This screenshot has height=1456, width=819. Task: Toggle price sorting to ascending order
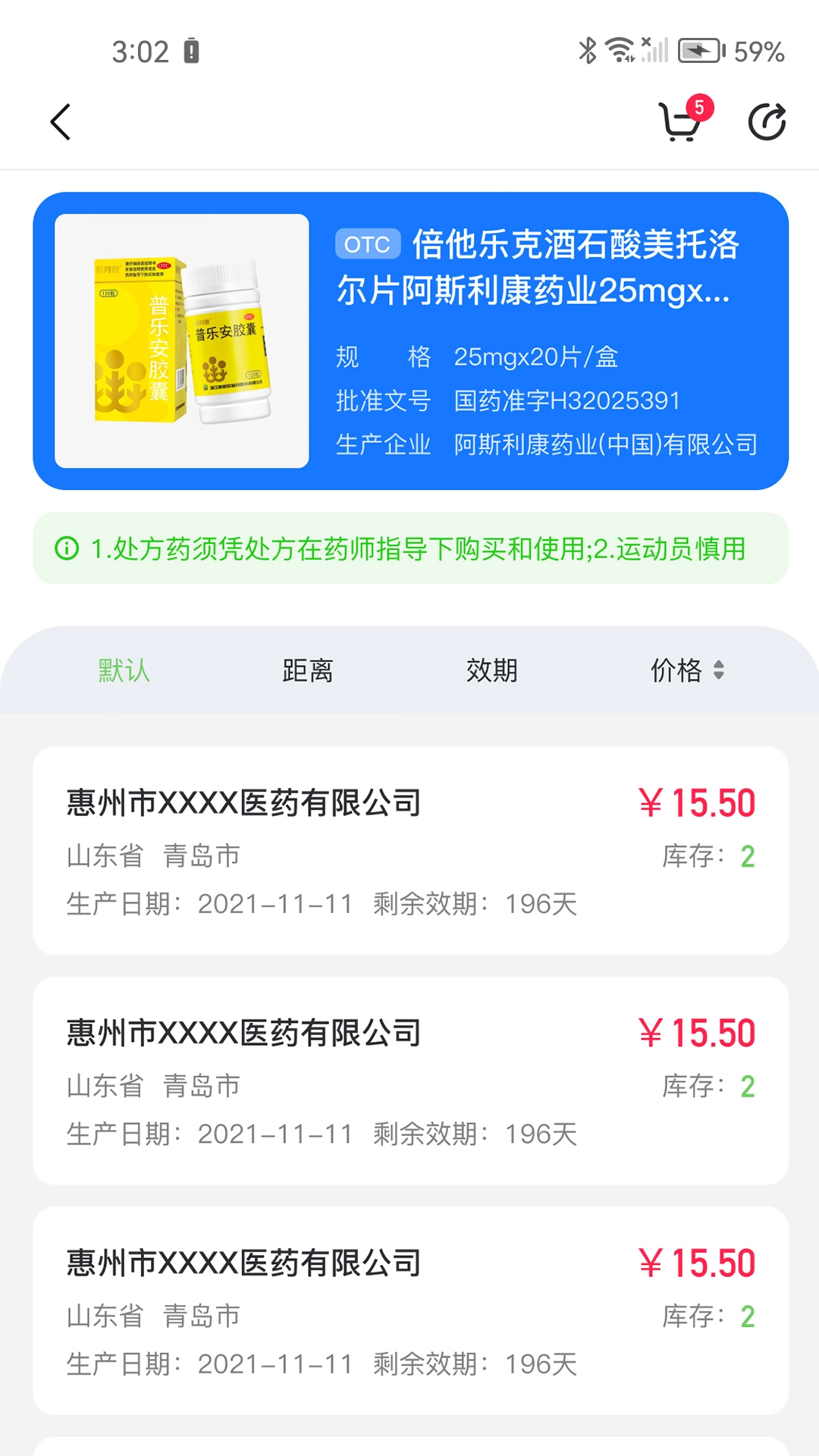click(x=717, y=664)
